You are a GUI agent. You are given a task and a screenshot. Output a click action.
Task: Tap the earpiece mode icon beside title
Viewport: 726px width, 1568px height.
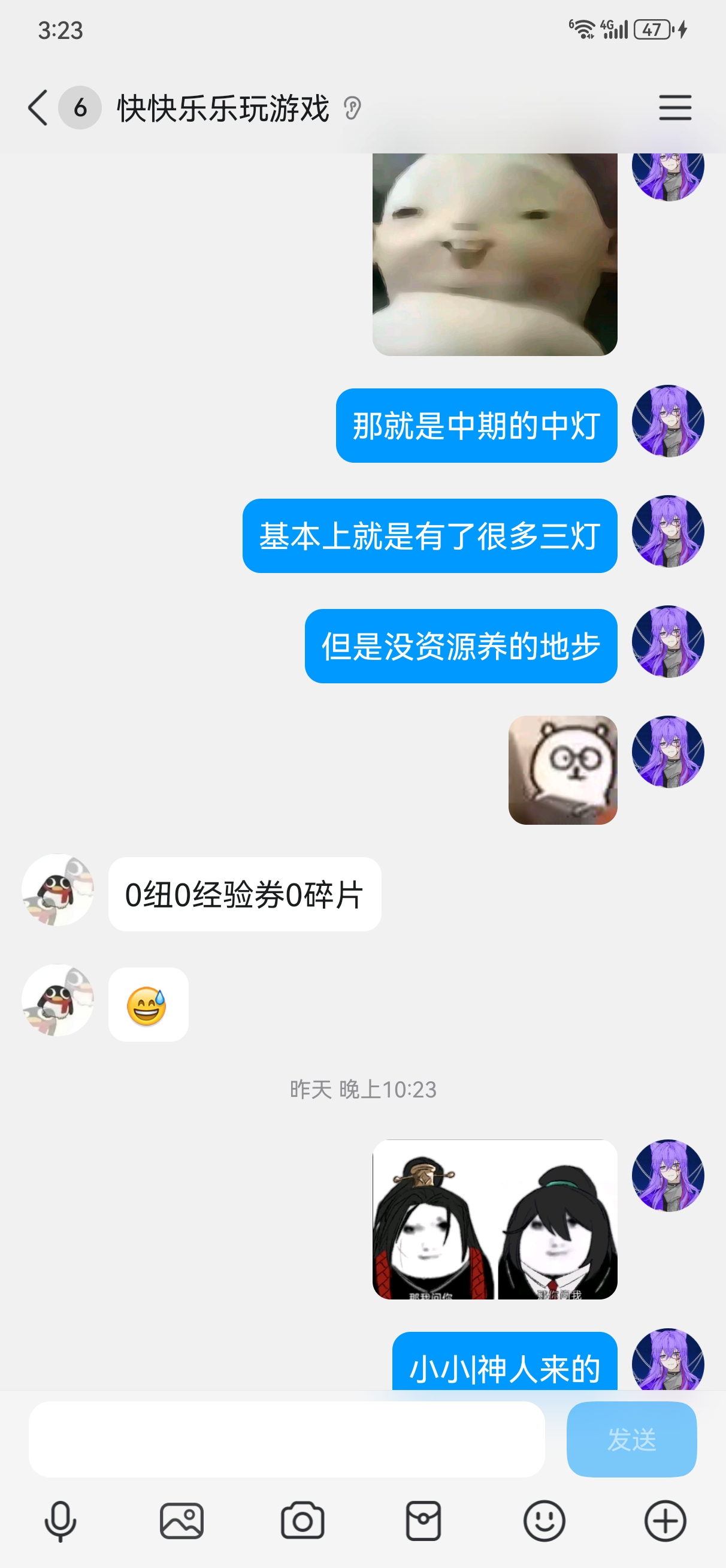(x=352, y=108)
